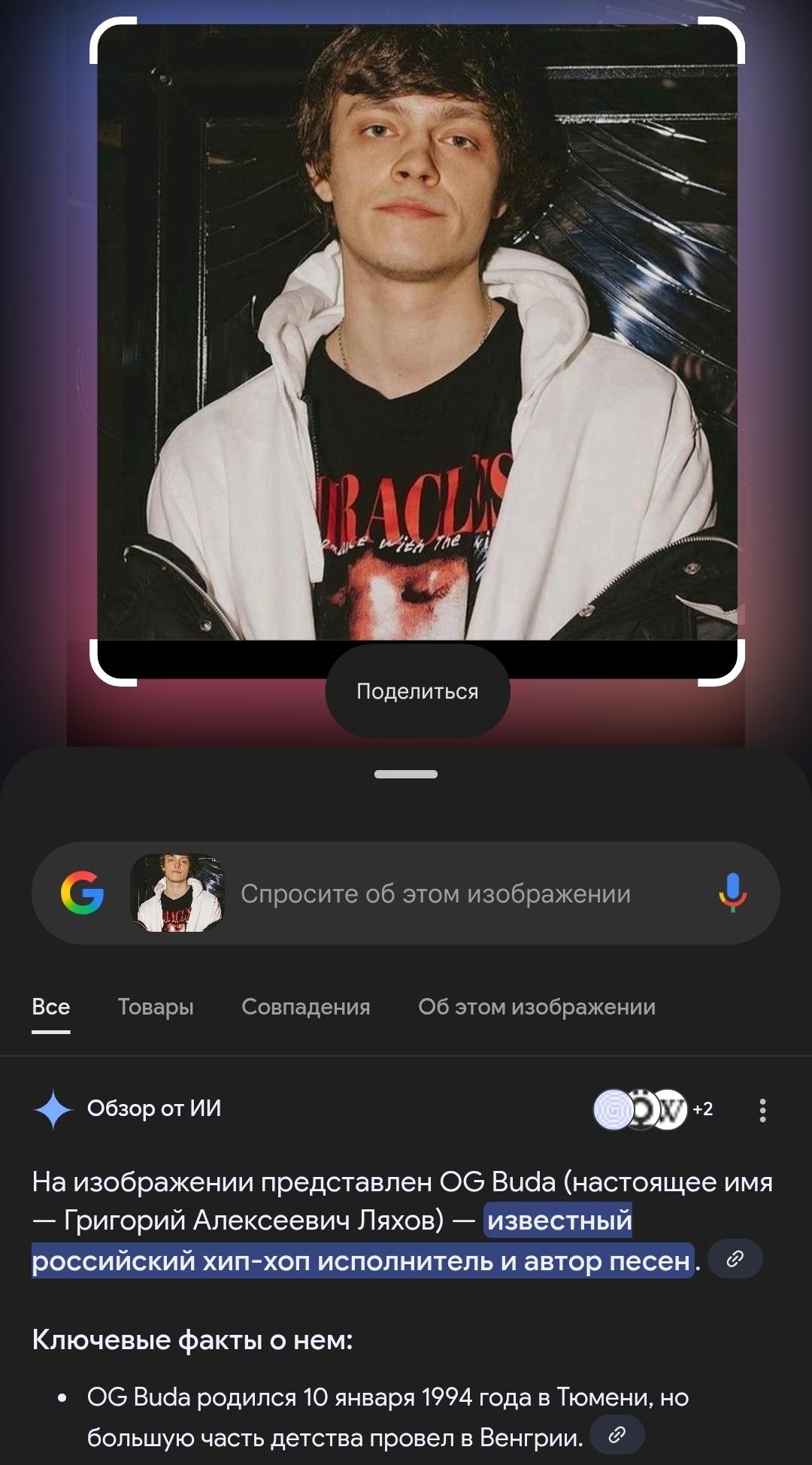This screenshot has height=1465, width=812.
Task: Select the Все tab
Action: (51, 1007)
